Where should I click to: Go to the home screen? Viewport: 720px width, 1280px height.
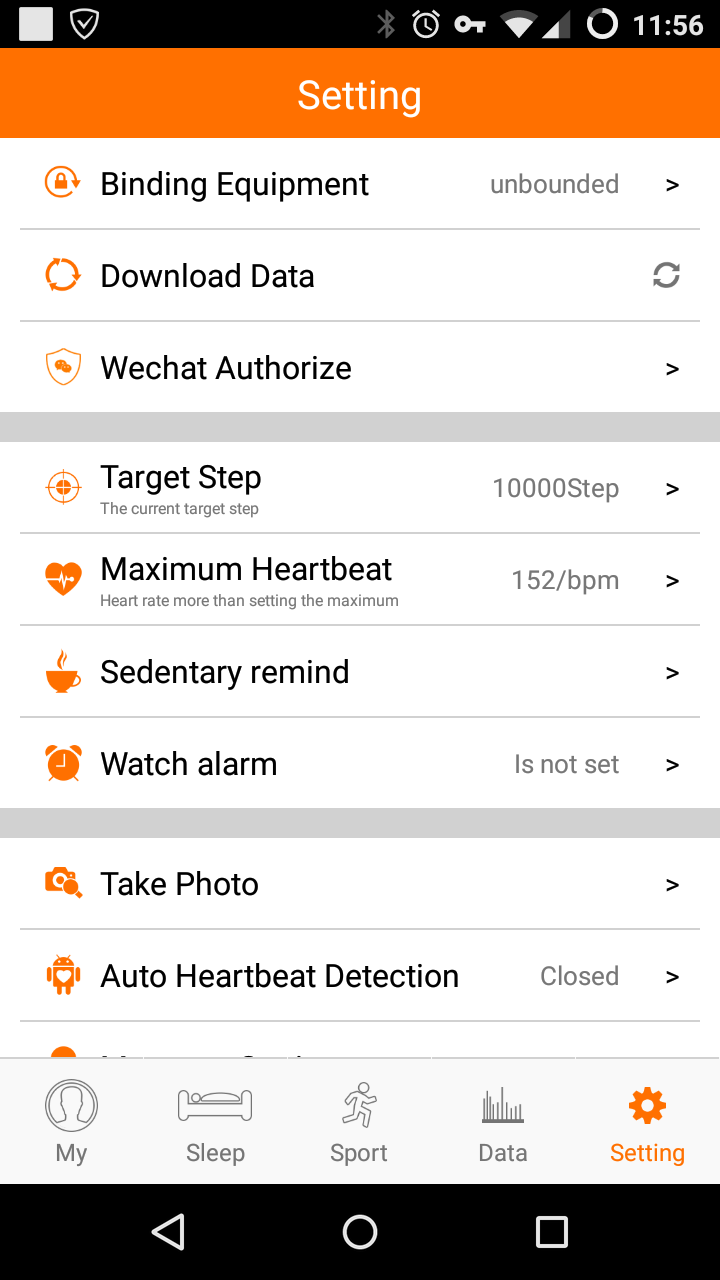[360, 1232]
